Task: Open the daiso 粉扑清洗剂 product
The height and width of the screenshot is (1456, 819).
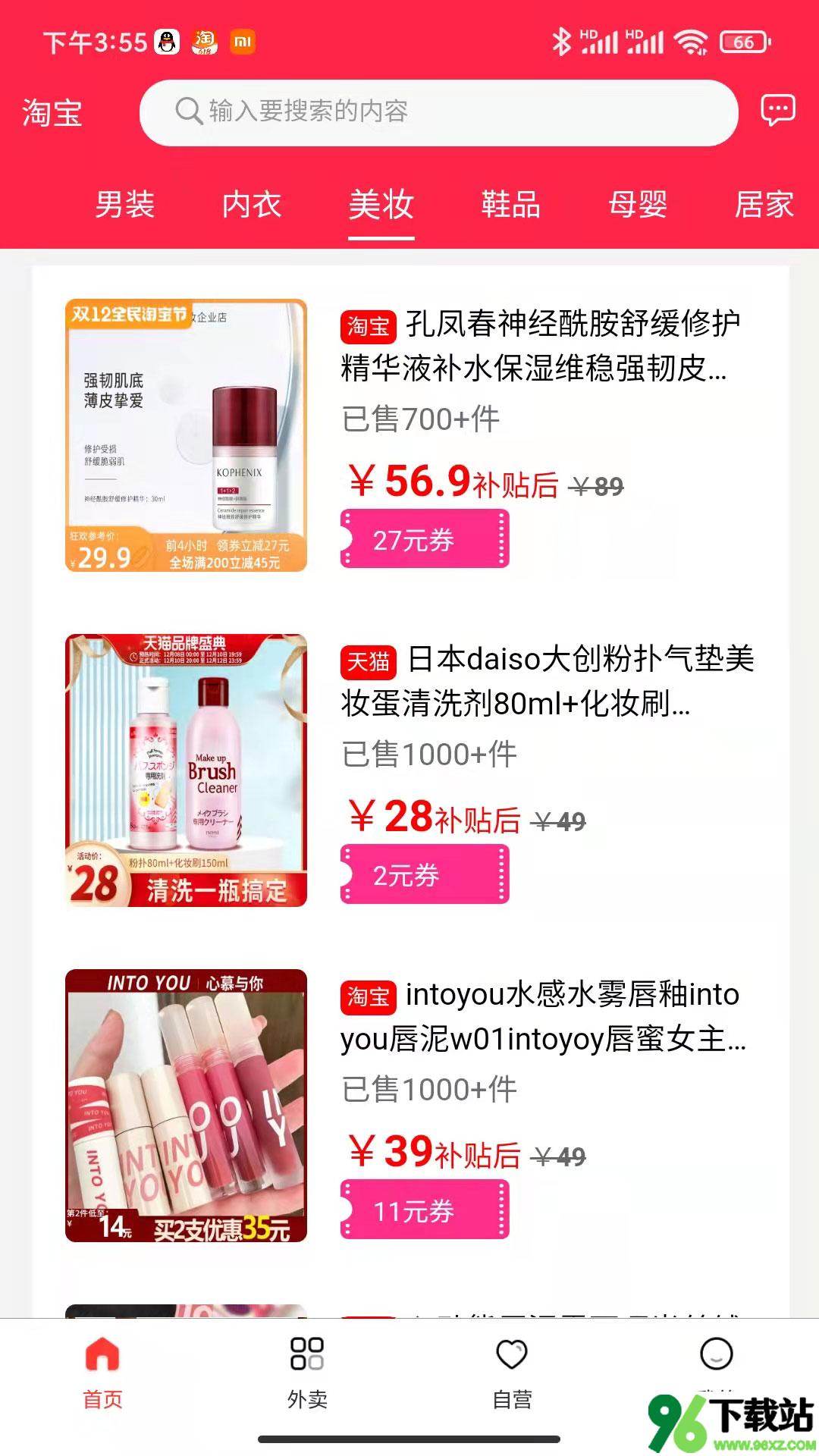Action: pos(546,681)
